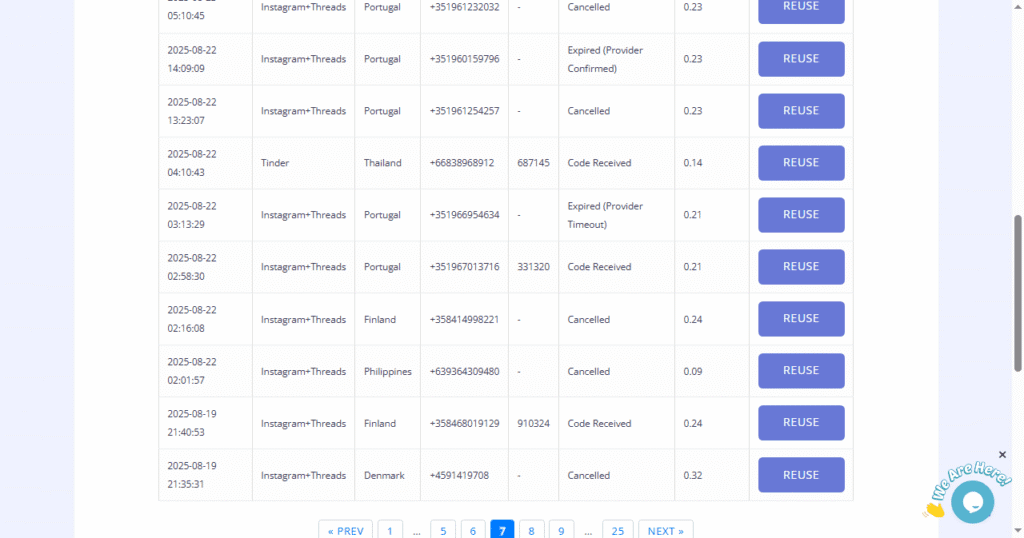Screen dimensions: 1024x538
Task: Reuse the Finland number with code 910324
Action: (x=801, y=423)
